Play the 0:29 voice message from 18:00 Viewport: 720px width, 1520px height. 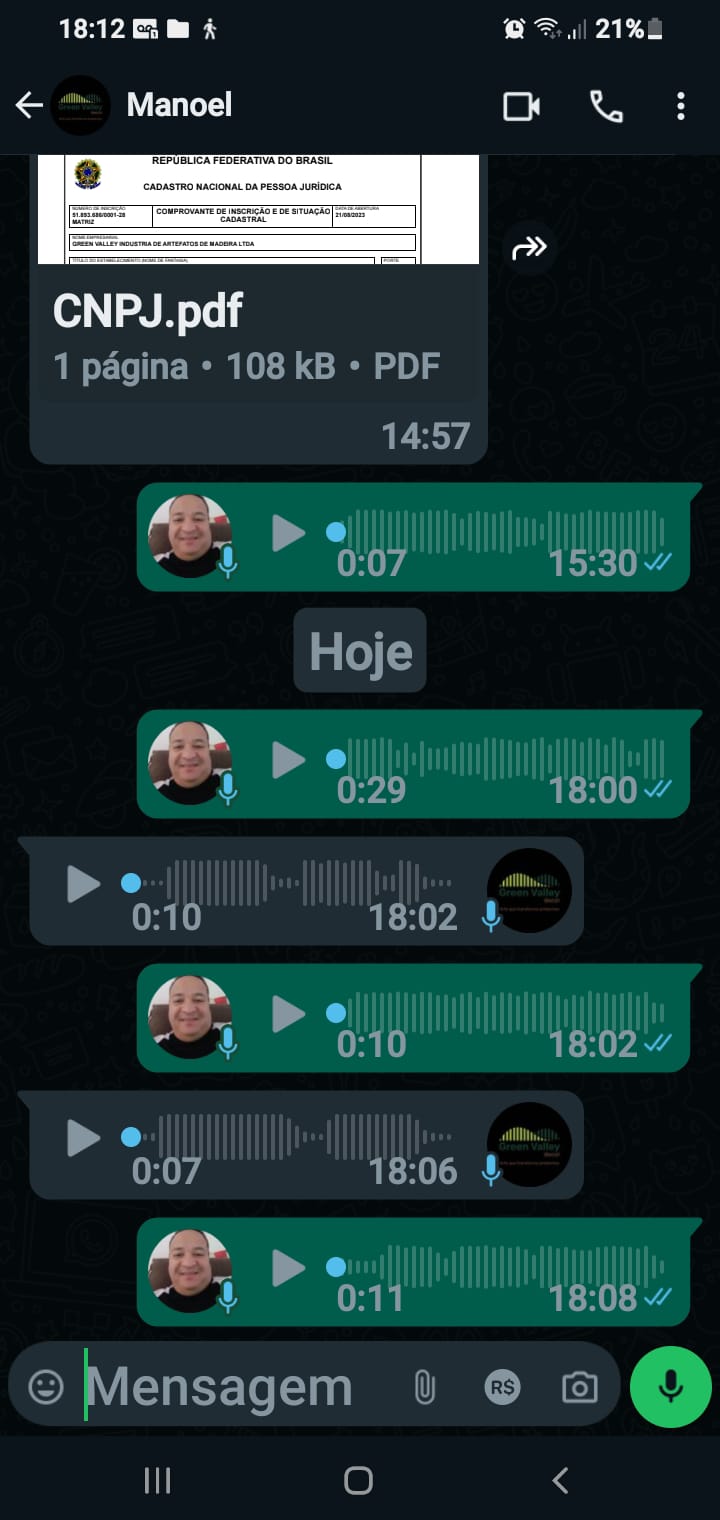coord(289,760)
